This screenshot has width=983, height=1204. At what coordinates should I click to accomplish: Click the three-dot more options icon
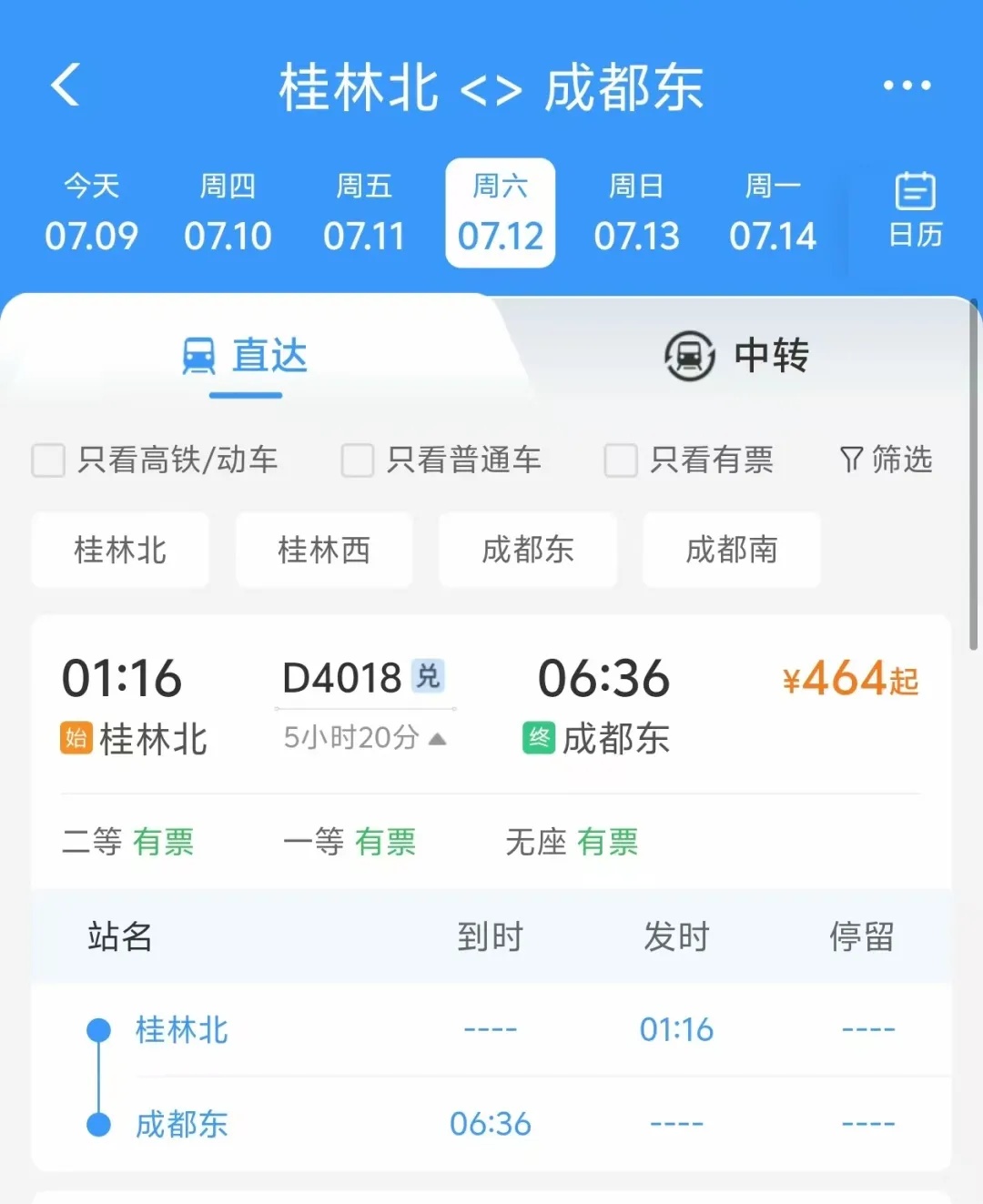point(905,85)
